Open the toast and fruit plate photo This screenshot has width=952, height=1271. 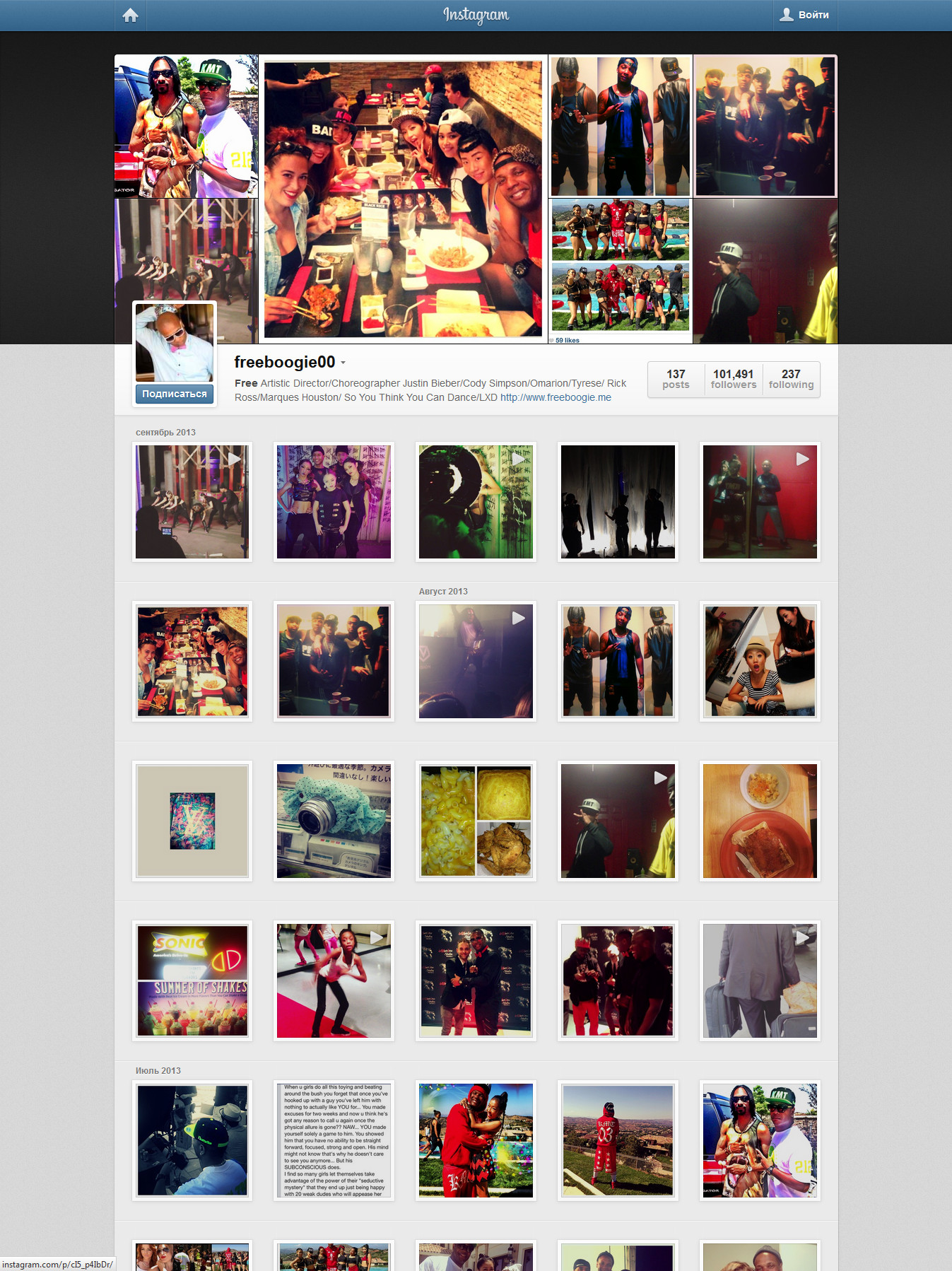pos(760,821)
